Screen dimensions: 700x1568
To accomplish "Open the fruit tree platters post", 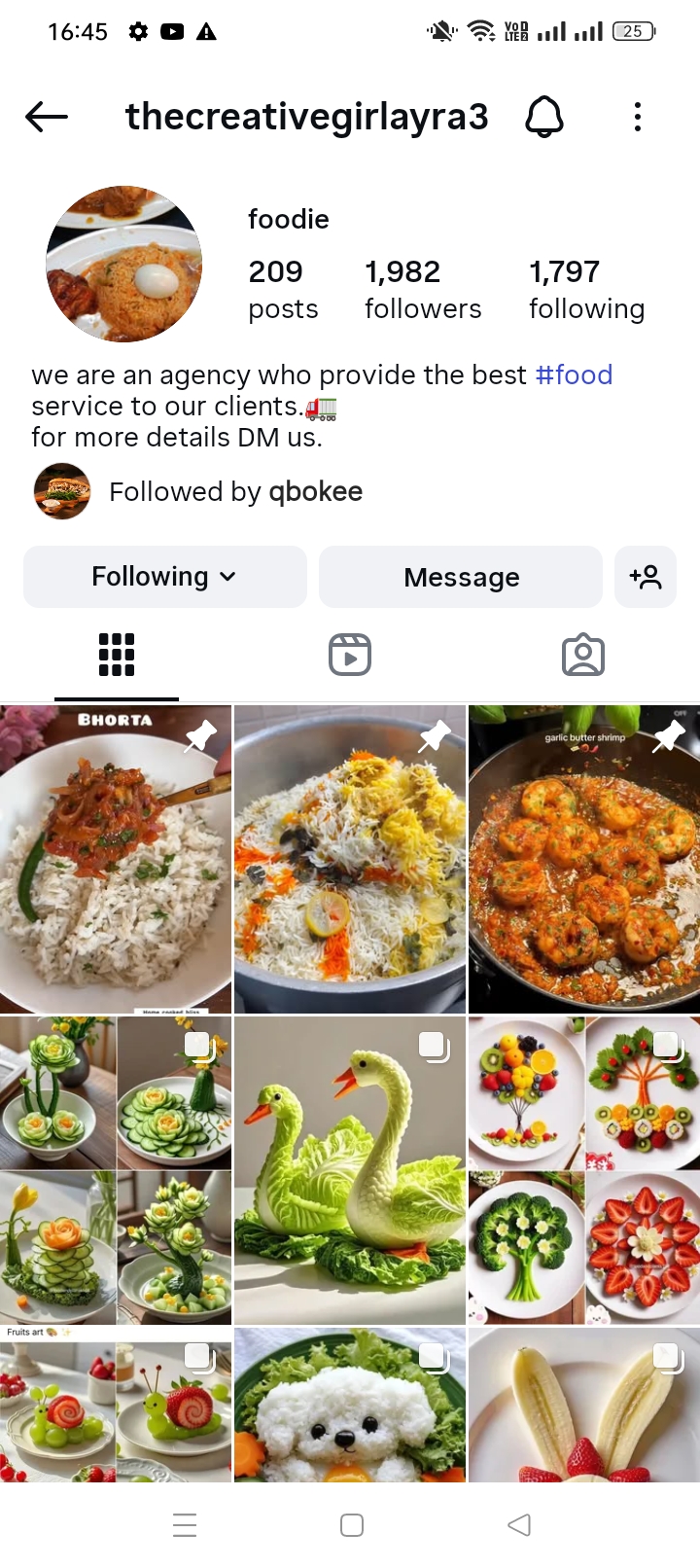I will (x=584, y=1170).
